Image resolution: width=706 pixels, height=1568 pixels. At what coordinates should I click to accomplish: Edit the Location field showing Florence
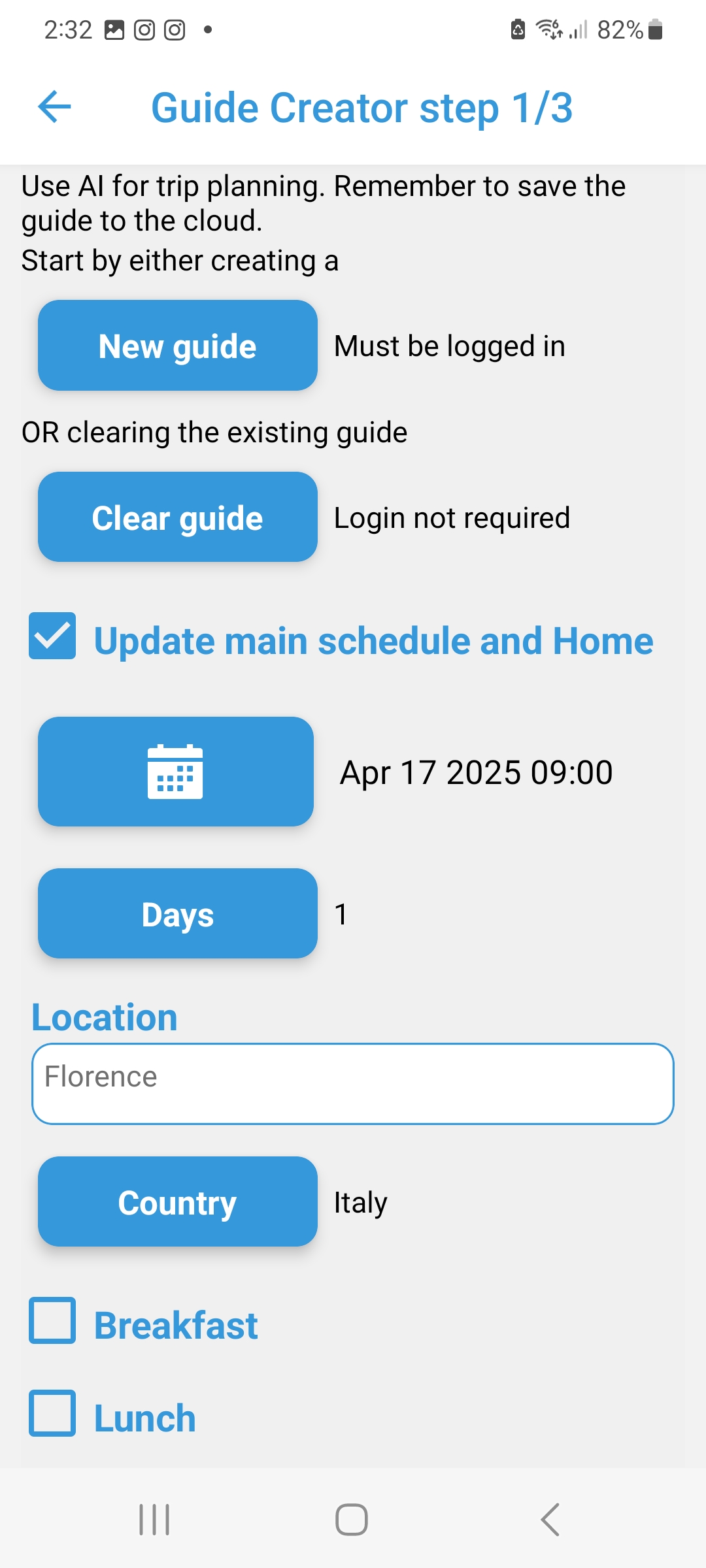click(353, 1084)
